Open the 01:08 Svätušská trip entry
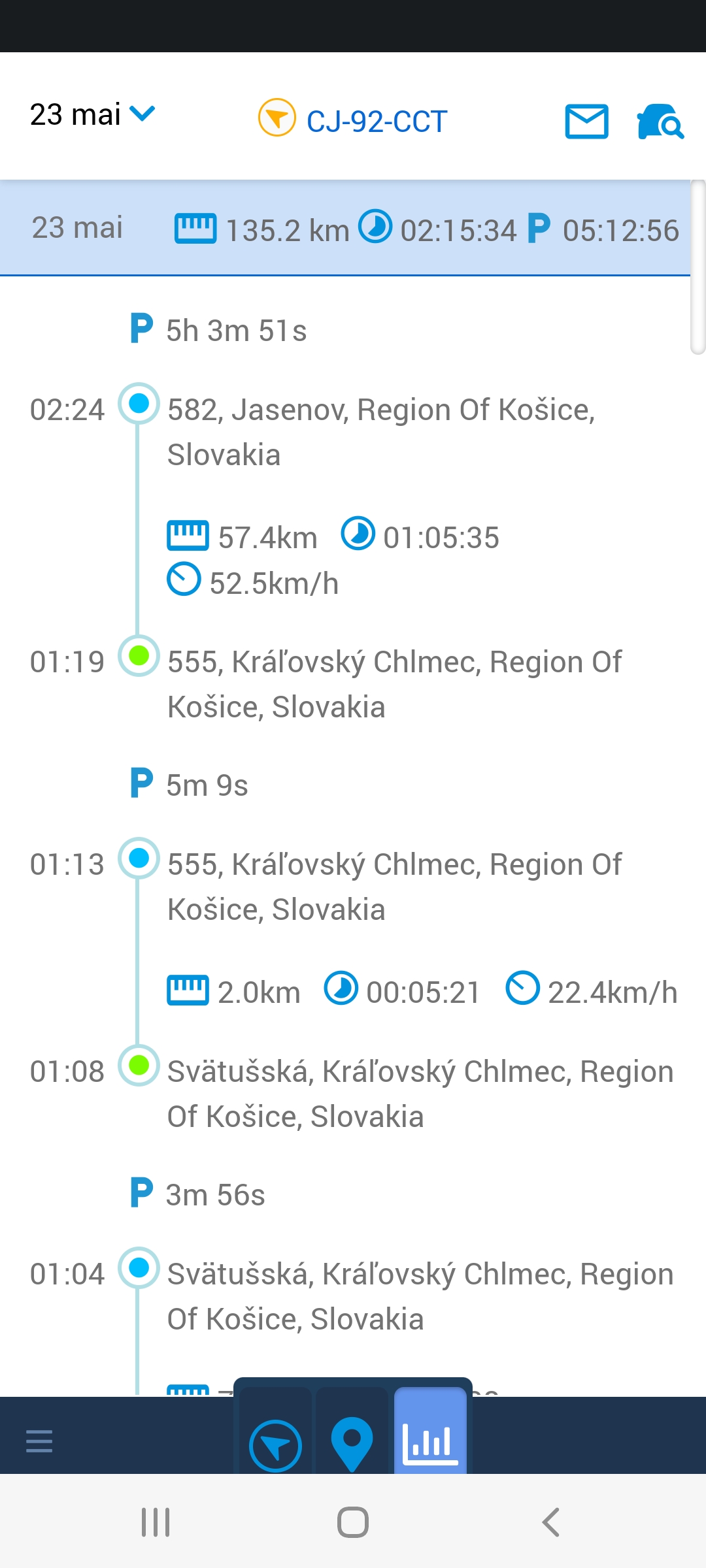Viewport: 706px width, 1568px height. point(418,1093)
